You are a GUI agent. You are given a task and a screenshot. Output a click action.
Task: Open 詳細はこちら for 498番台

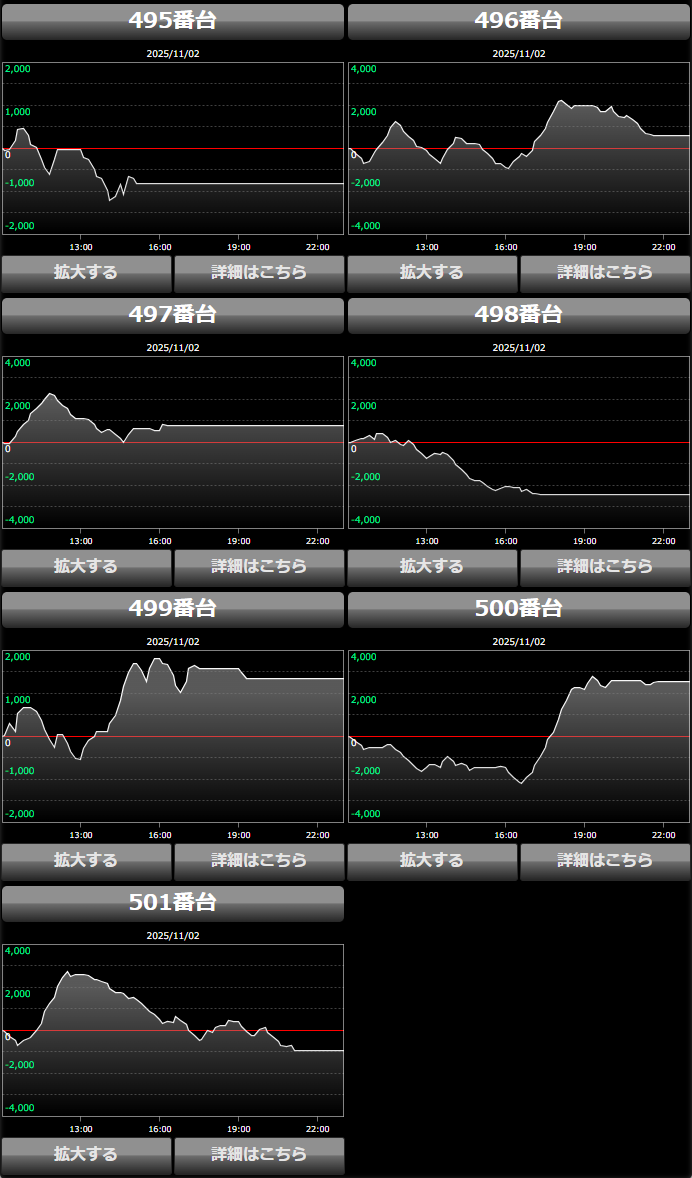[605, 566]
